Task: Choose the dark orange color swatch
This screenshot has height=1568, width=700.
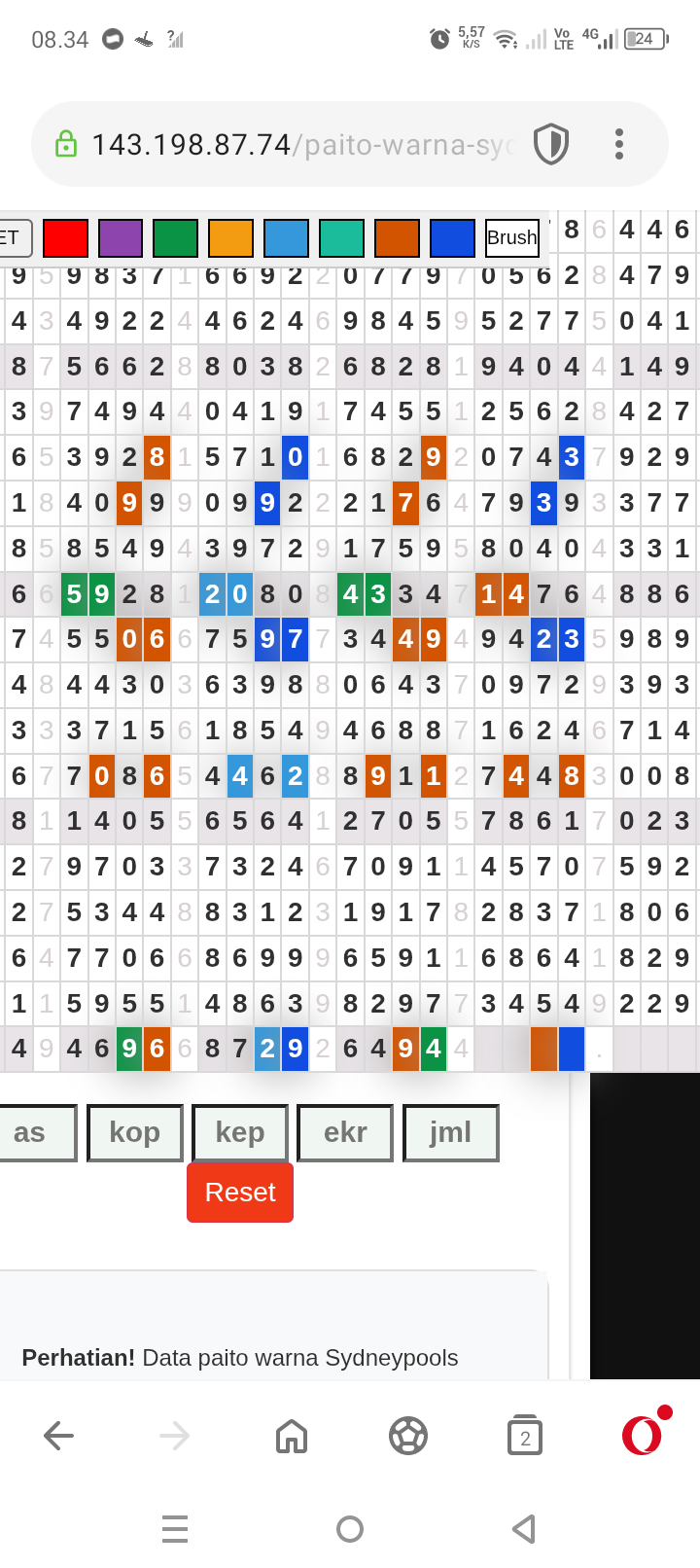Action: pos(398,237)
